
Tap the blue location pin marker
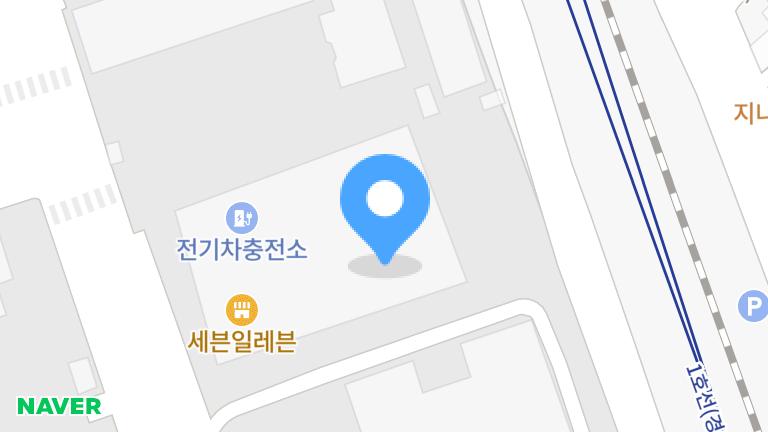[x=385, y=200]
